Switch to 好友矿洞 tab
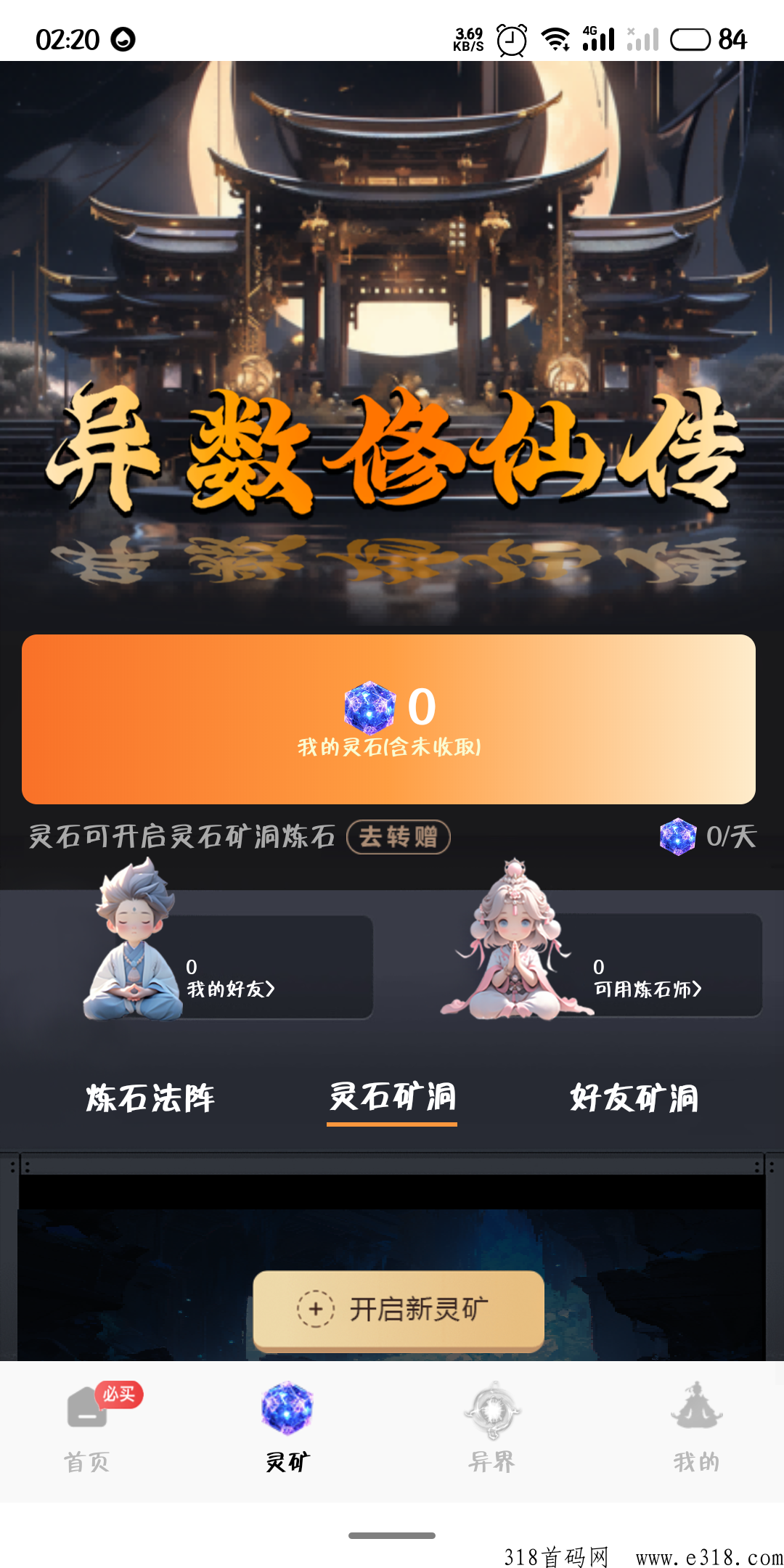The height and width of the screenshot is (1568, 784). [634, 1098]
